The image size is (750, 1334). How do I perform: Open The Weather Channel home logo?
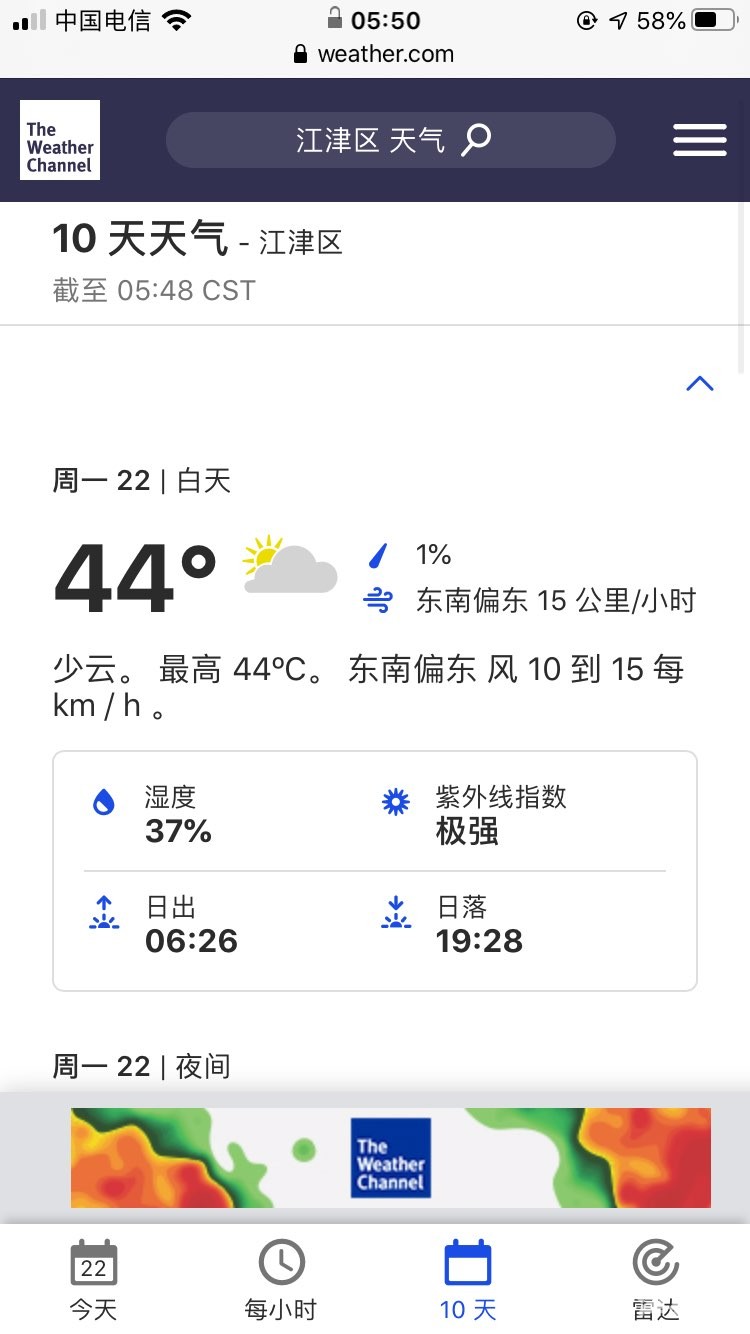coord(60,140)
